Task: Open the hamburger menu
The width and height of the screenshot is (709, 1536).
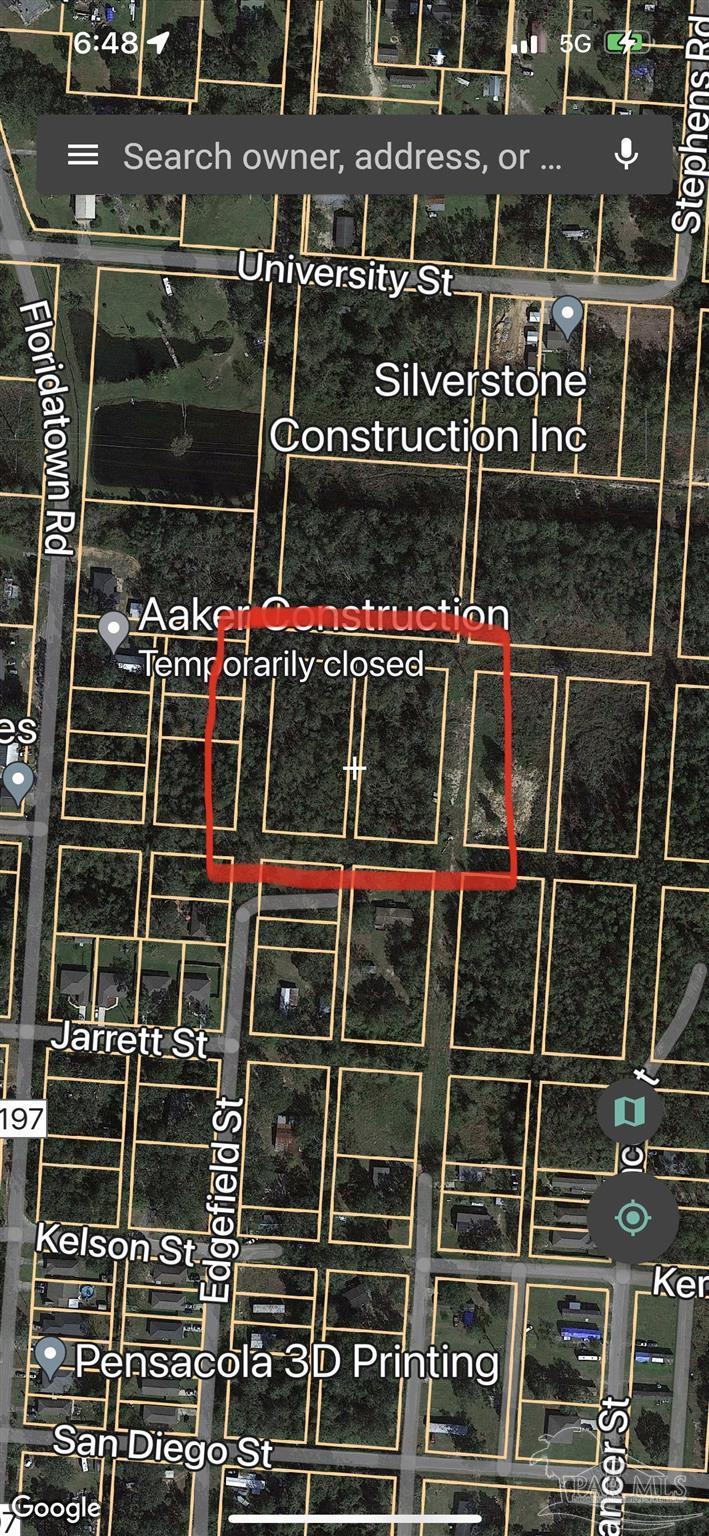Action: [82, 155]
